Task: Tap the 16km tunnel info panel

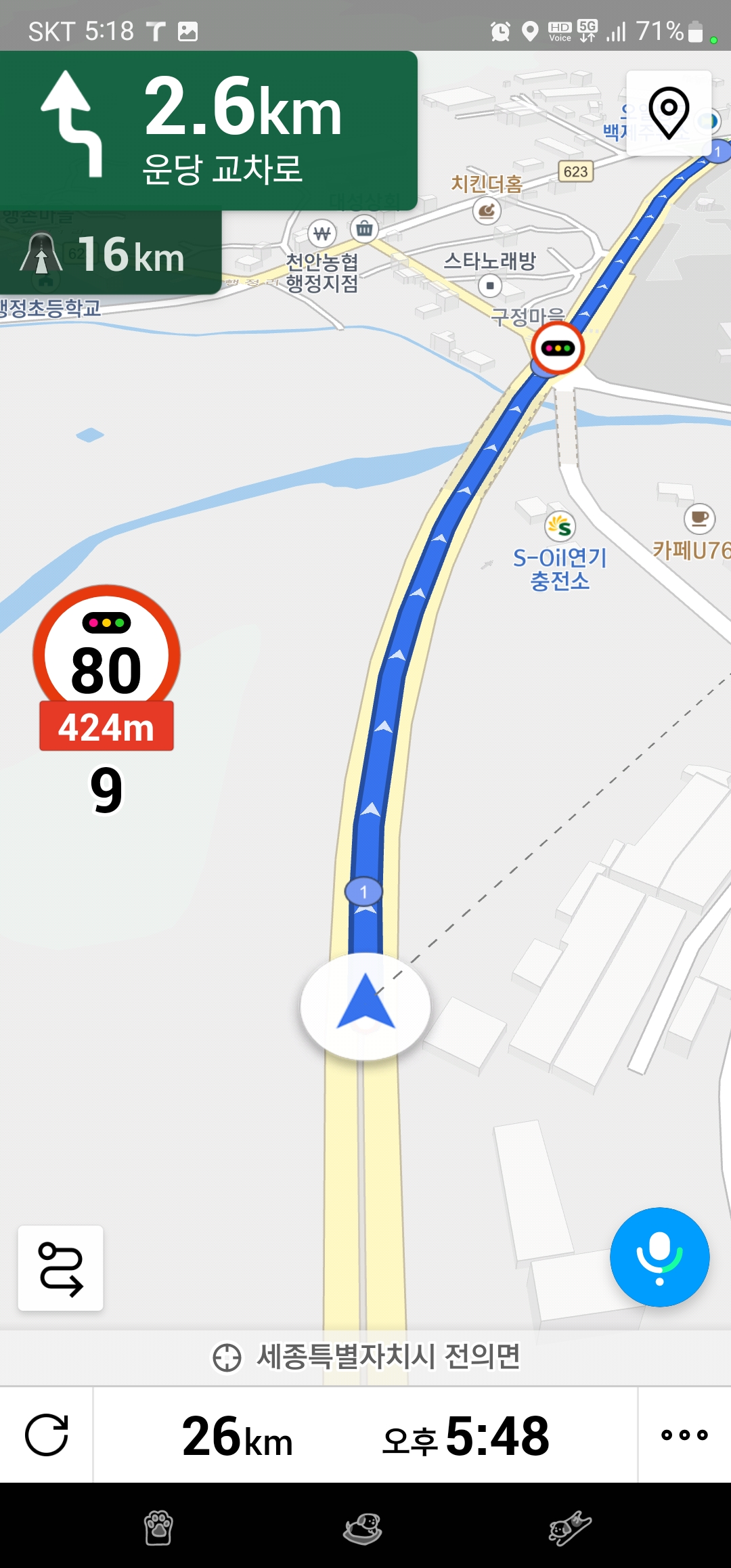Action: pos(110,253)
